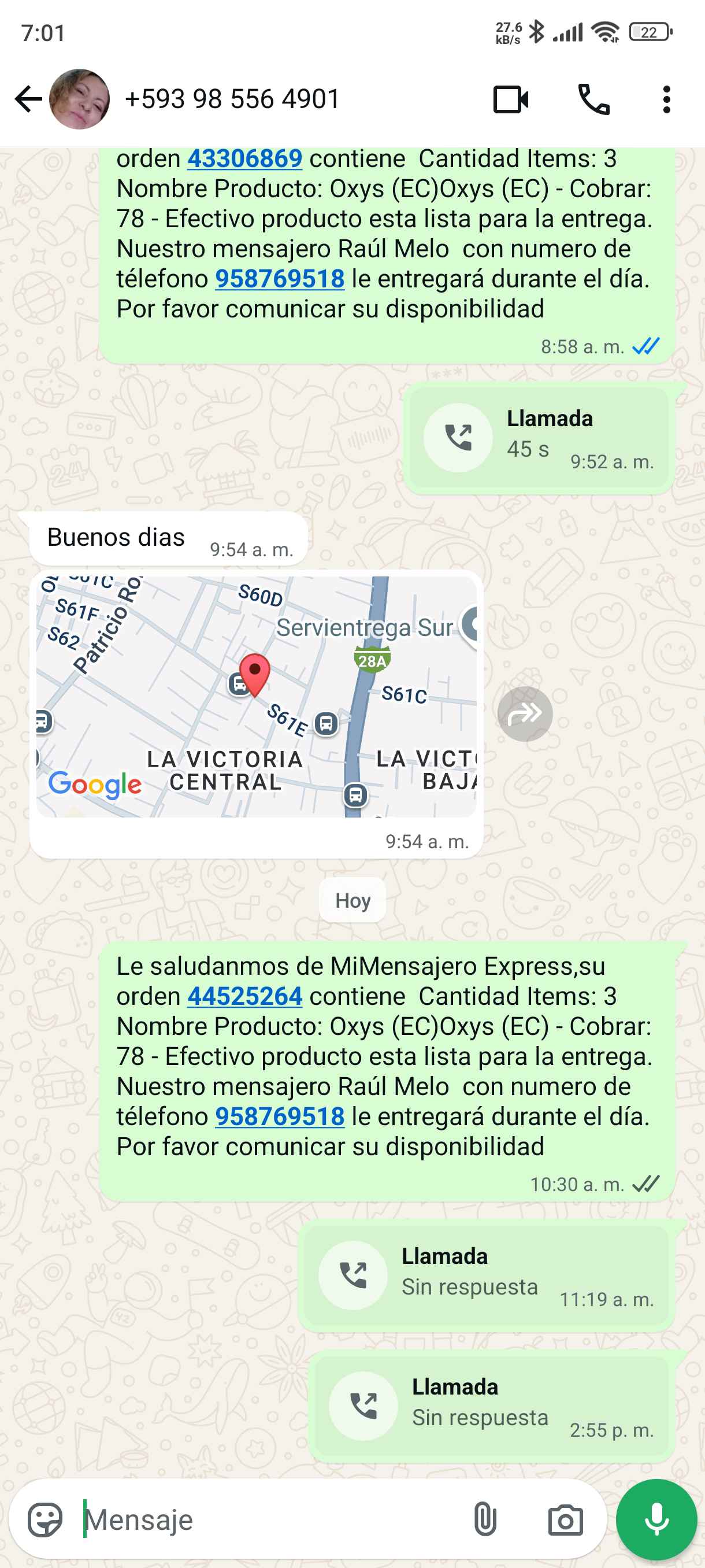Open order link 44525264

[244, 996]
